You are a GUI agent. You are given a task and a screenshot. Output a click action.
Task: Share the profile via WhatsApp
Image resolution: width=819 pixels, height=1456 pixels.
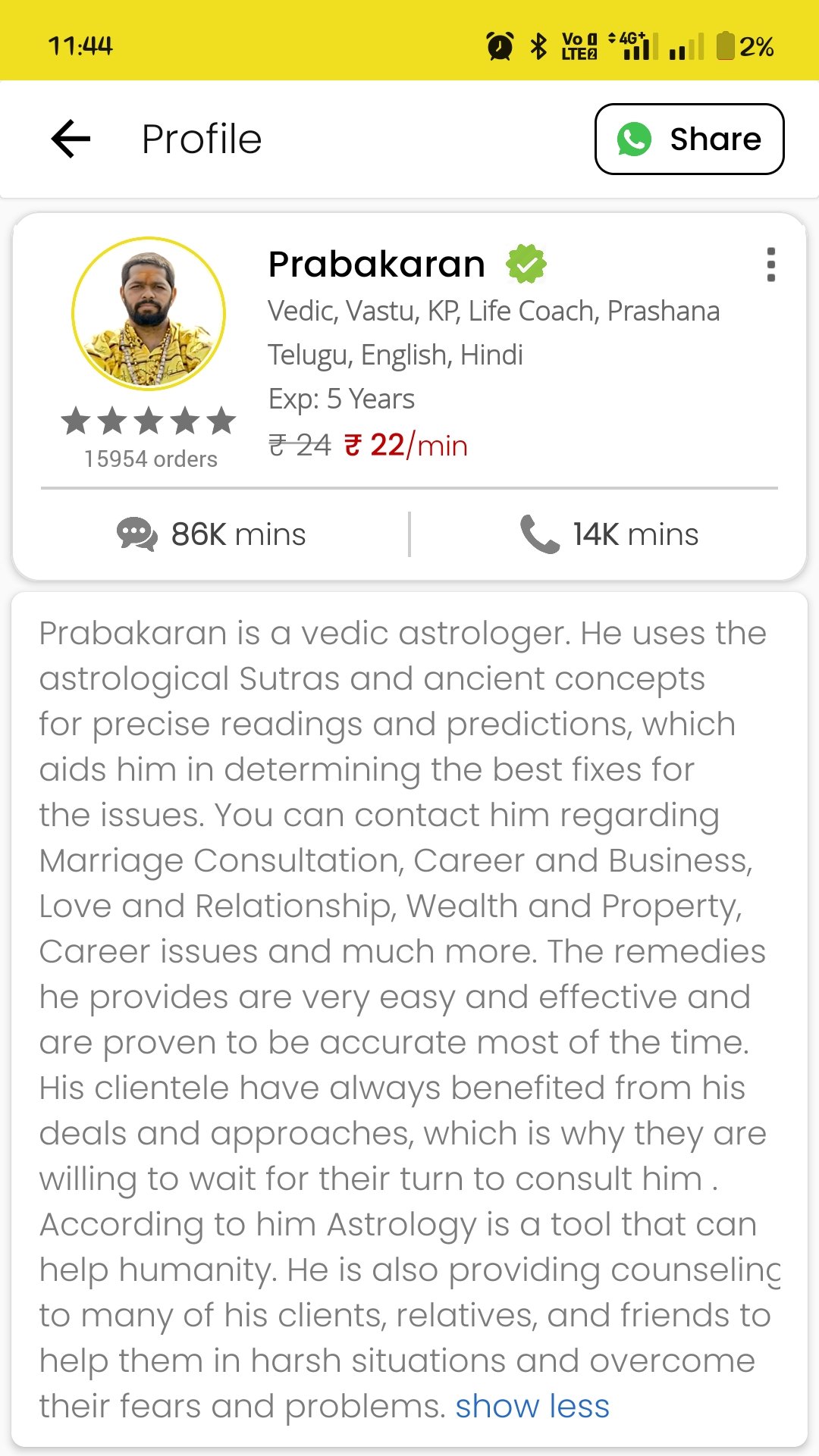point(689,139)
